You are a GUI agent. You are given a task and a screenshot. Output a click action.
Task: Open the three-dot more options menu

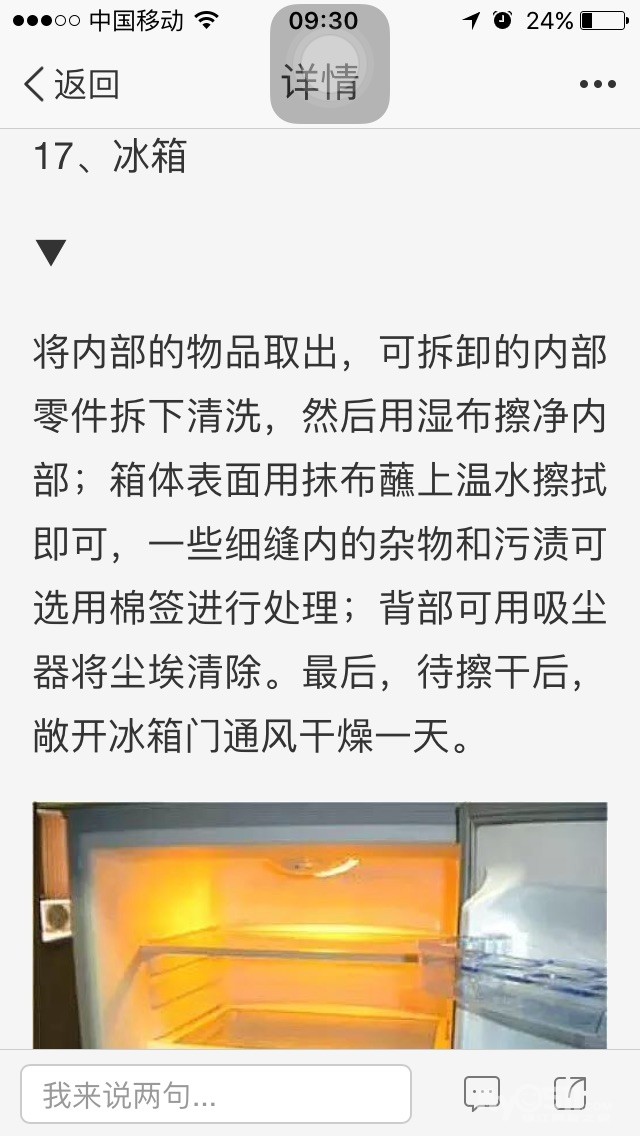click(597, 84)
